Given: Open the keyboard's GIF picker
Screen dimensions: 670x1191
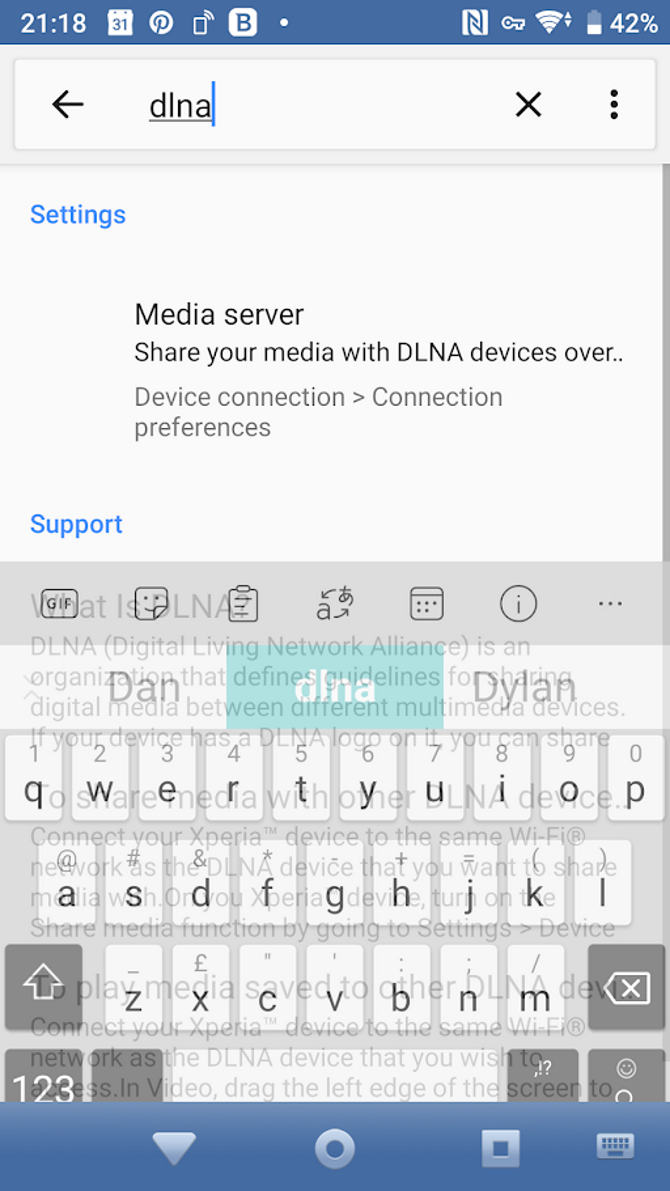Looking at the screenshot, I should point(59,604).
